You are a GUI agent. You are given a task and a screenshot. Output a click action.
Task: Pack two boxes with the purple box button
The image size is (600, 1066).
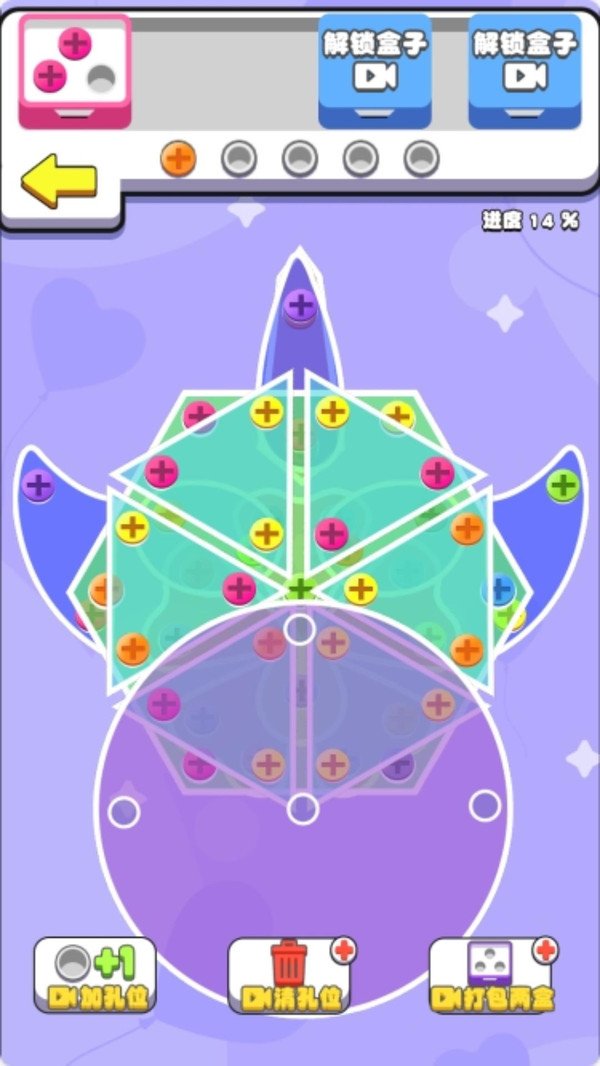(x=491, y=975)
